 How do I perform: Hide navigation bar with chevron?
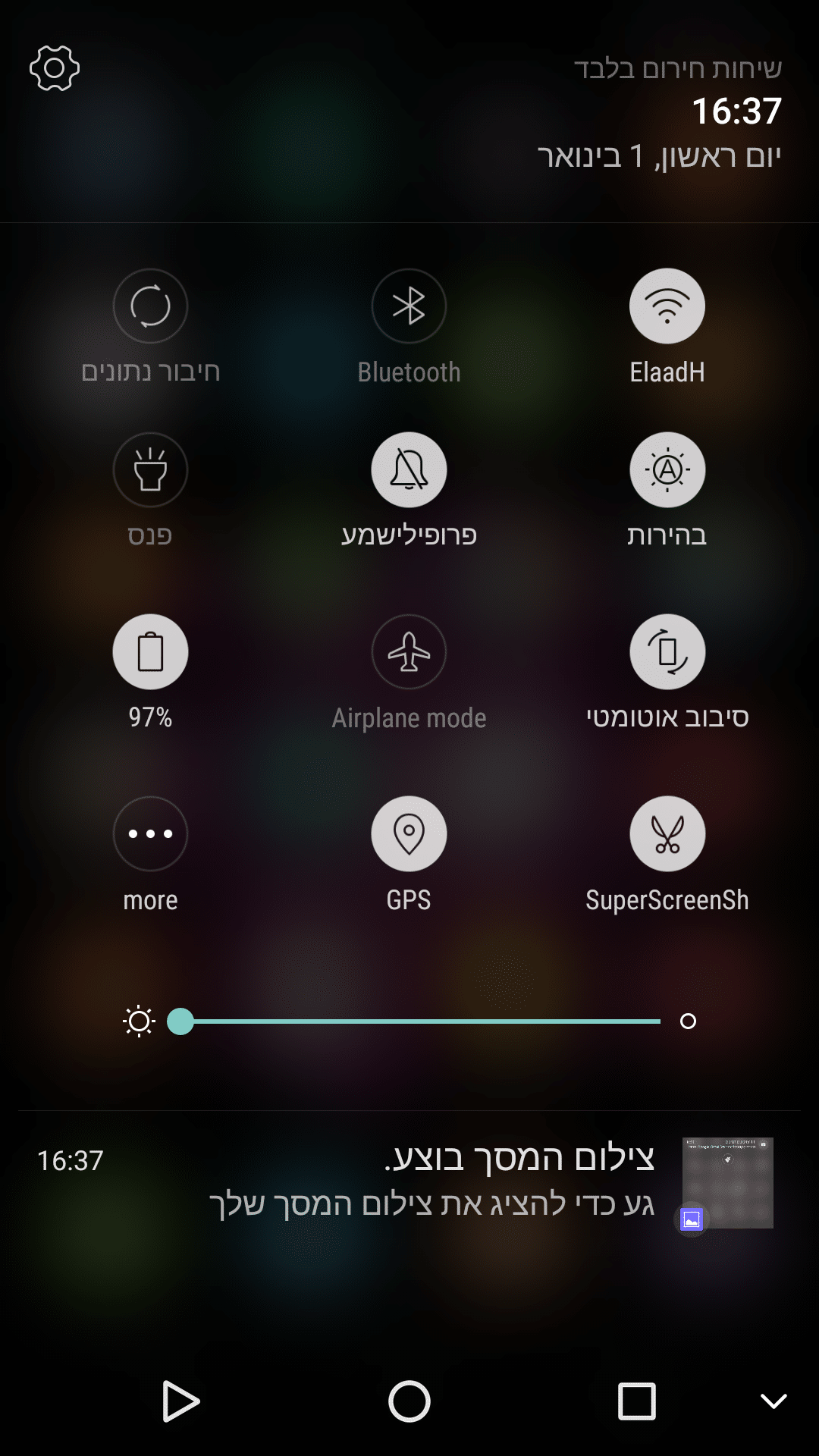click(773, 1401)
